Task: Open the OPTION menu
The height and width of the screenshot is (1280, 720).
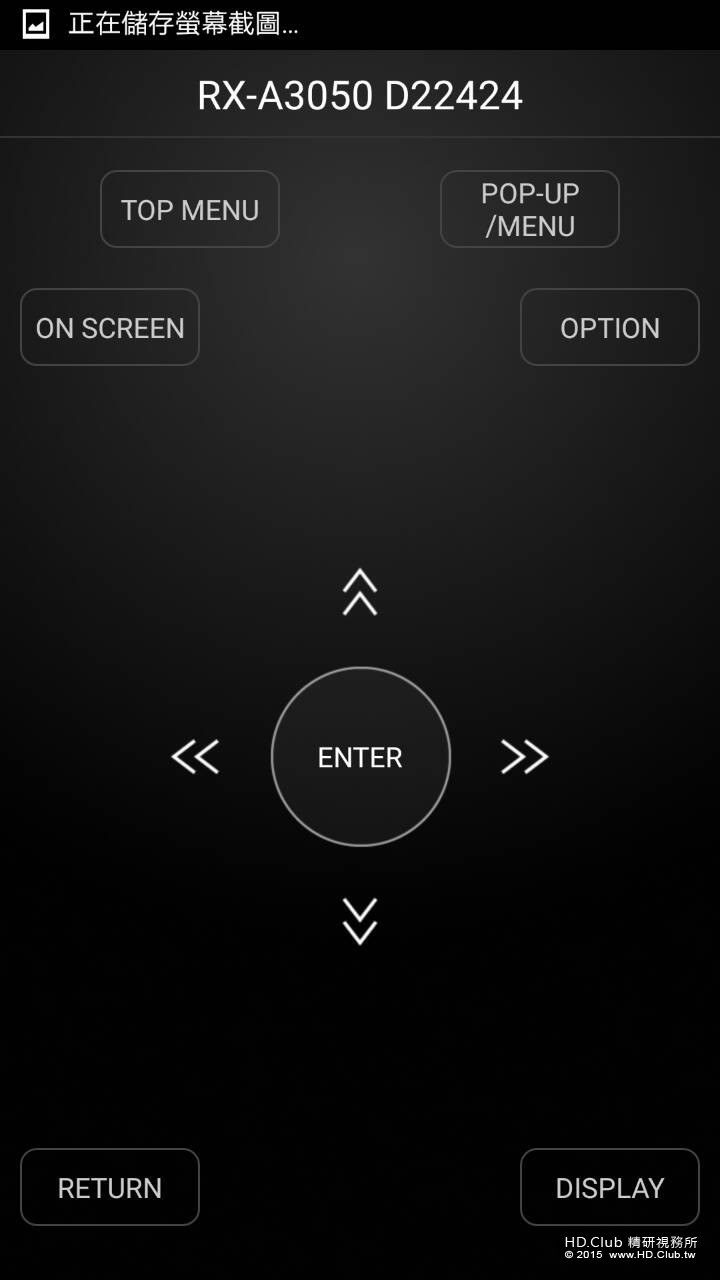Action: tap(609, 327)
